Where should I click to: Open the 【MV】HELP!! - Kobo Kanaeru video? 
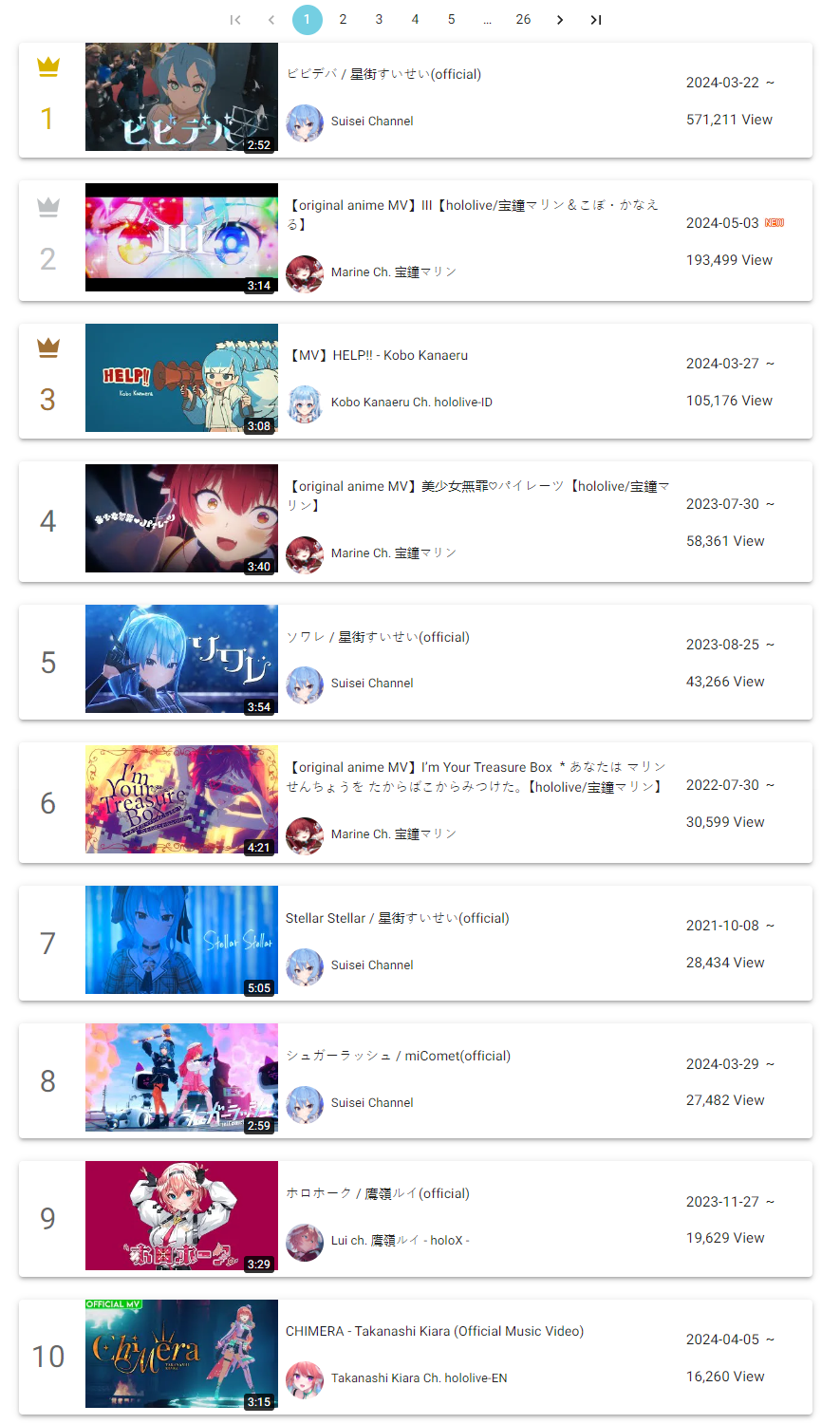(378, 355)
